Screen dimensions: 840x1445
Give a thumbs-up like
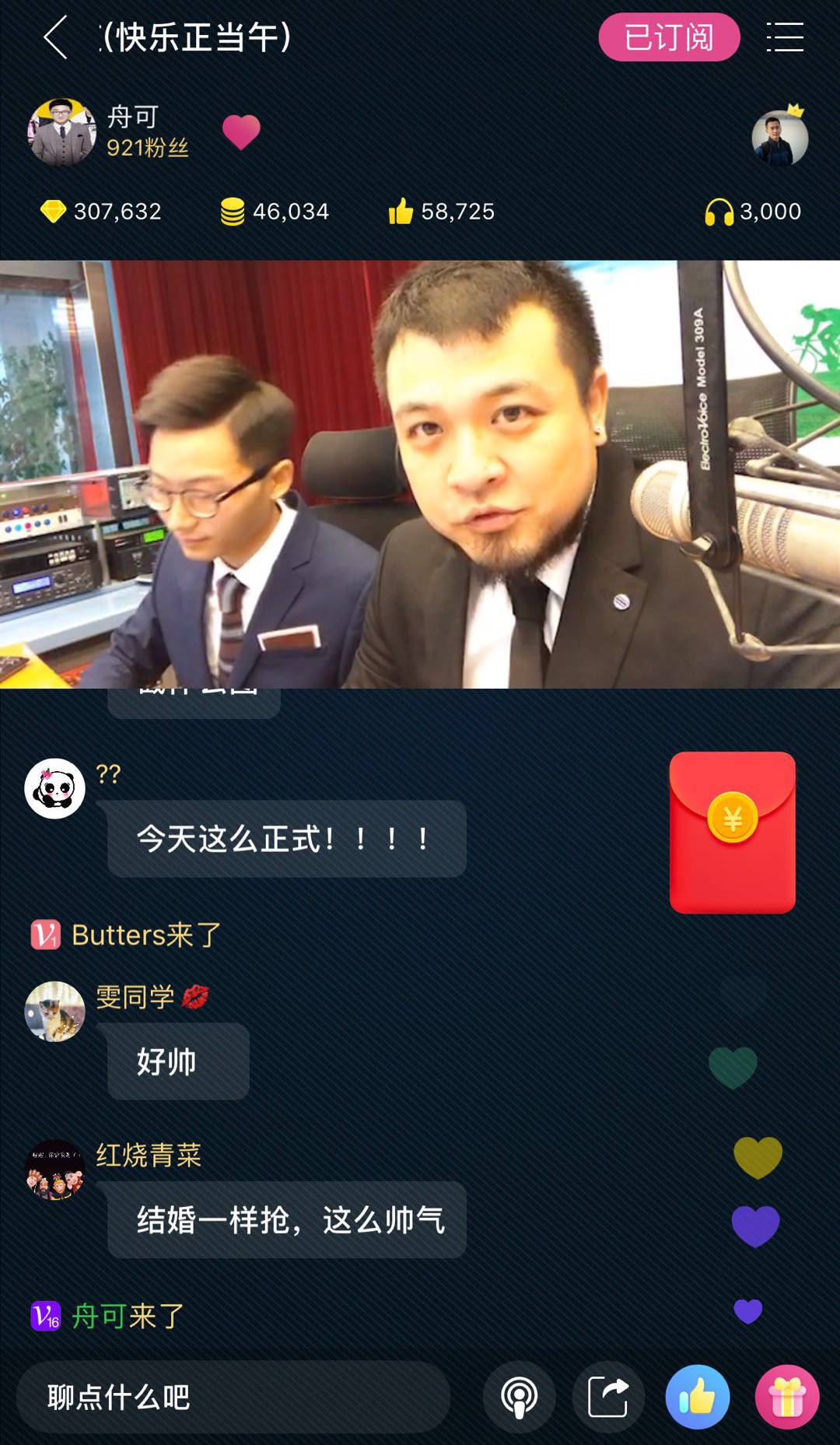(698, 1397)
